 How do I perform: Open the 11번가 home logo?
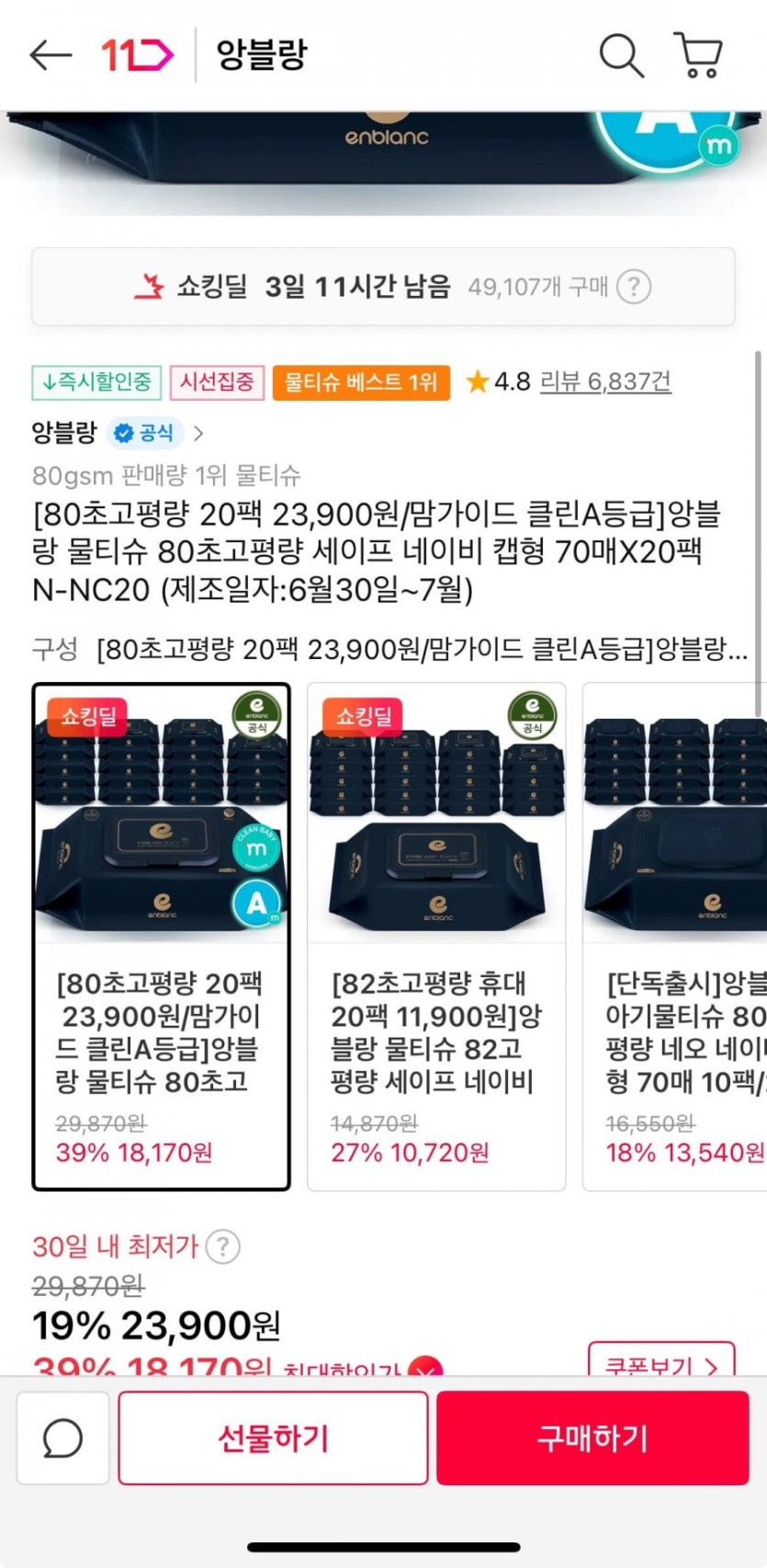pyautogui.click(x=136, y=55)
